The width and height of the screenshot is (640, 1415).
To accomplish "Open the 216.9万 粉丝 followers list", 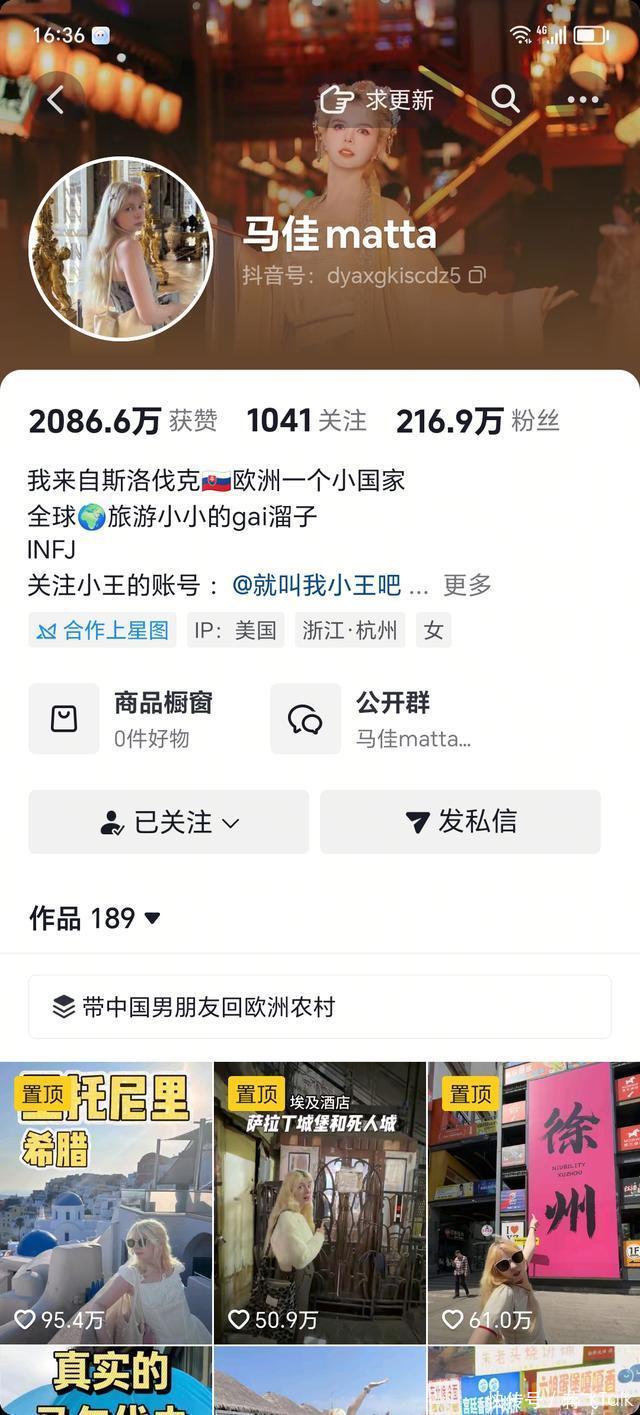I will click(x=477, y=421).
